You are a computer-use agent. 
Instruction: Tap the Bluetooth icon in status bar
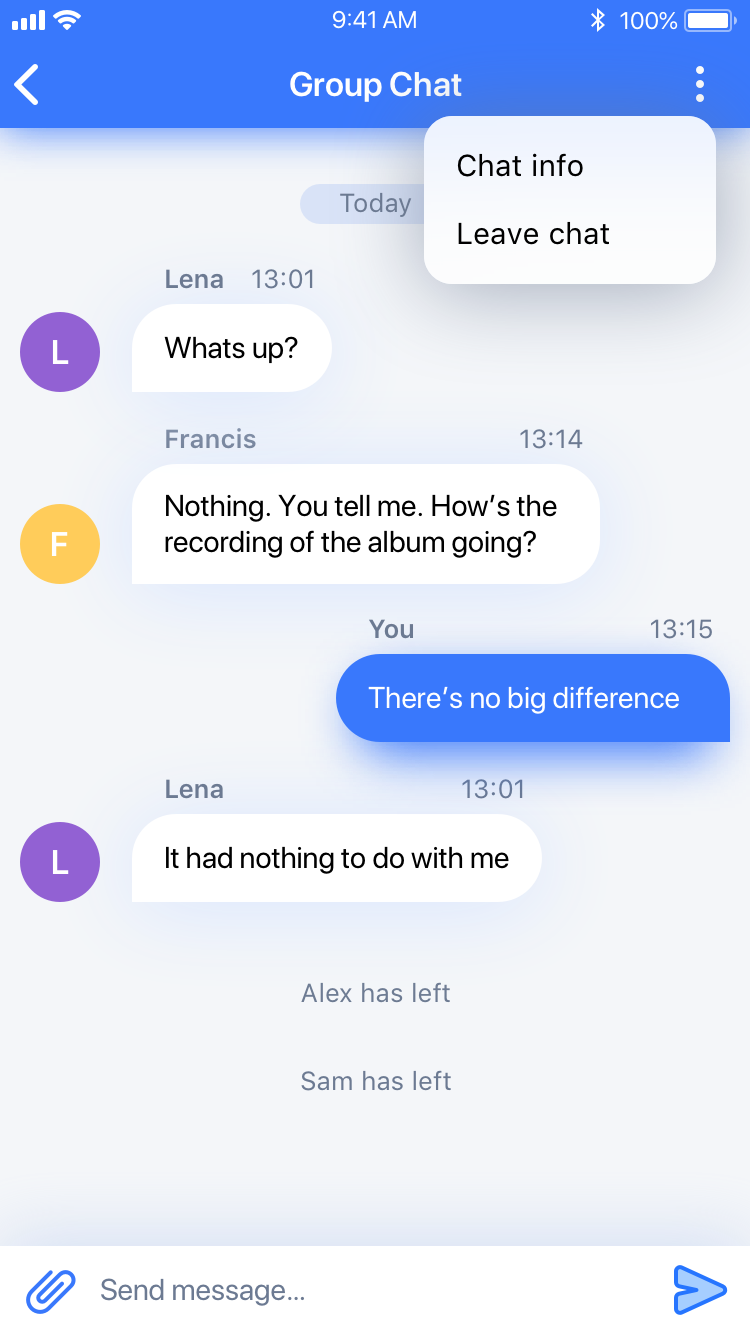[x=600, y=18]
